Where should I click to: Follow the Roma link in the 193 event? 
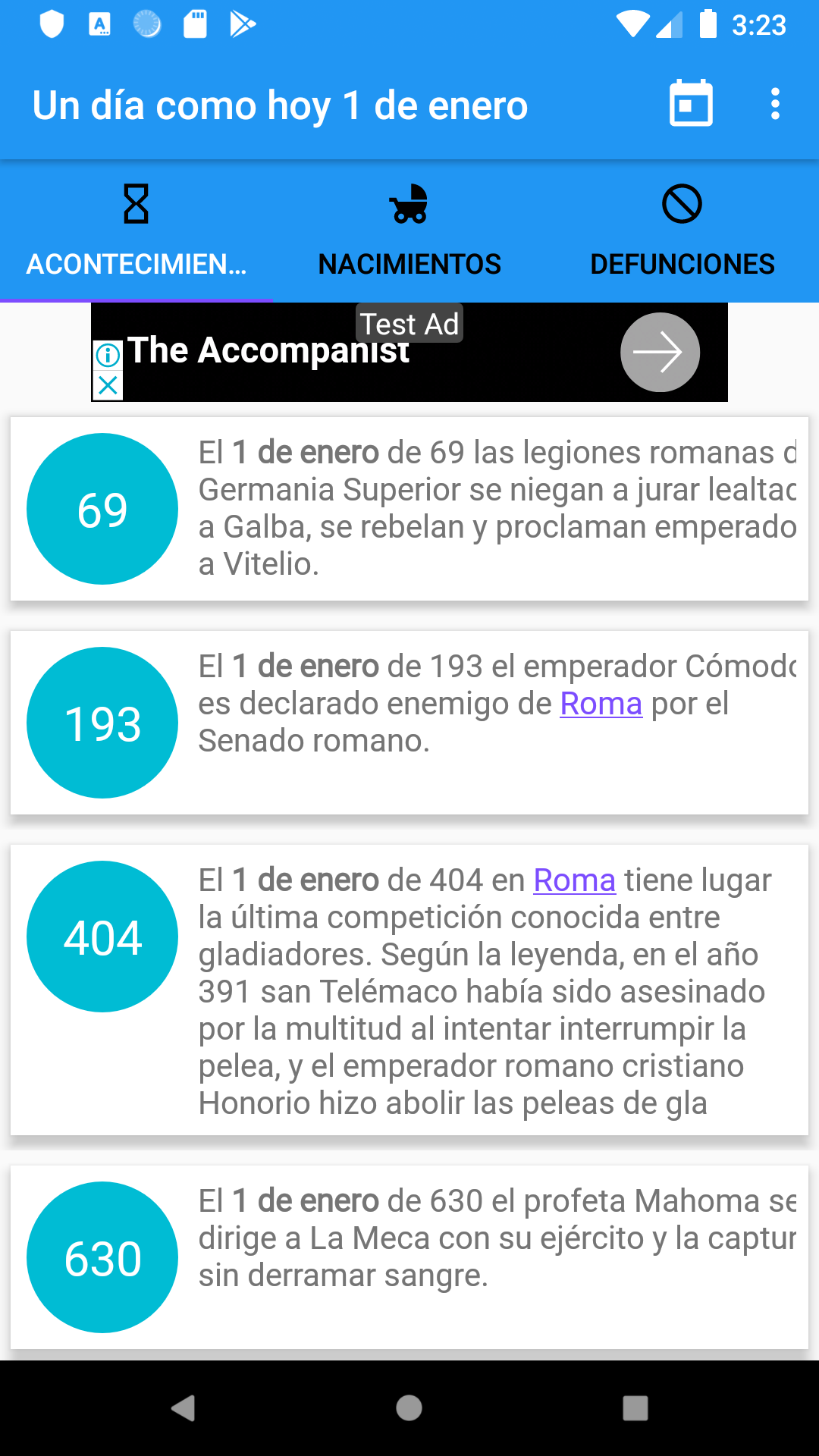[x=601, y=704]
